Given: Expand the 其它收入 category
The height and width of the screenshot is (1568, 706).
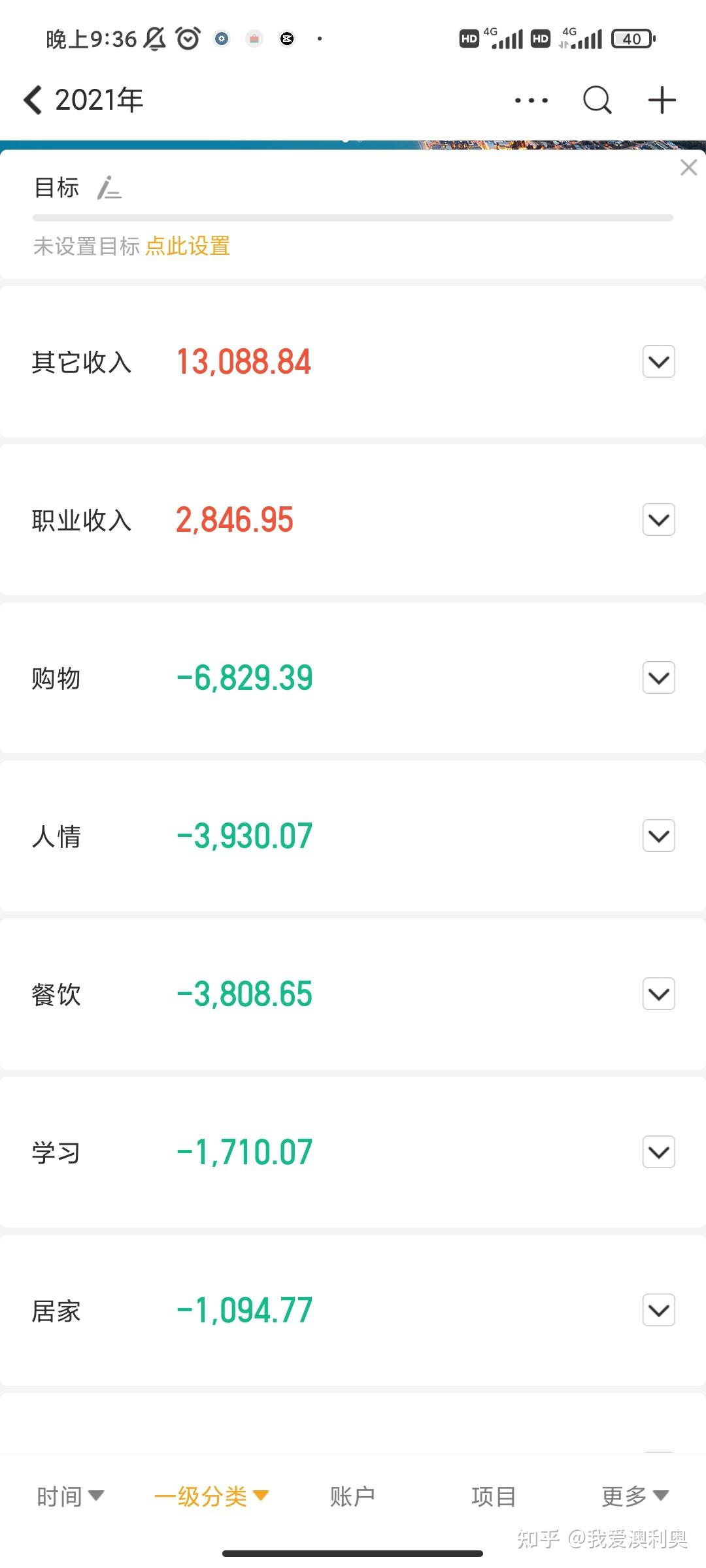Looking at the screenshot, I should click(658, 362).
